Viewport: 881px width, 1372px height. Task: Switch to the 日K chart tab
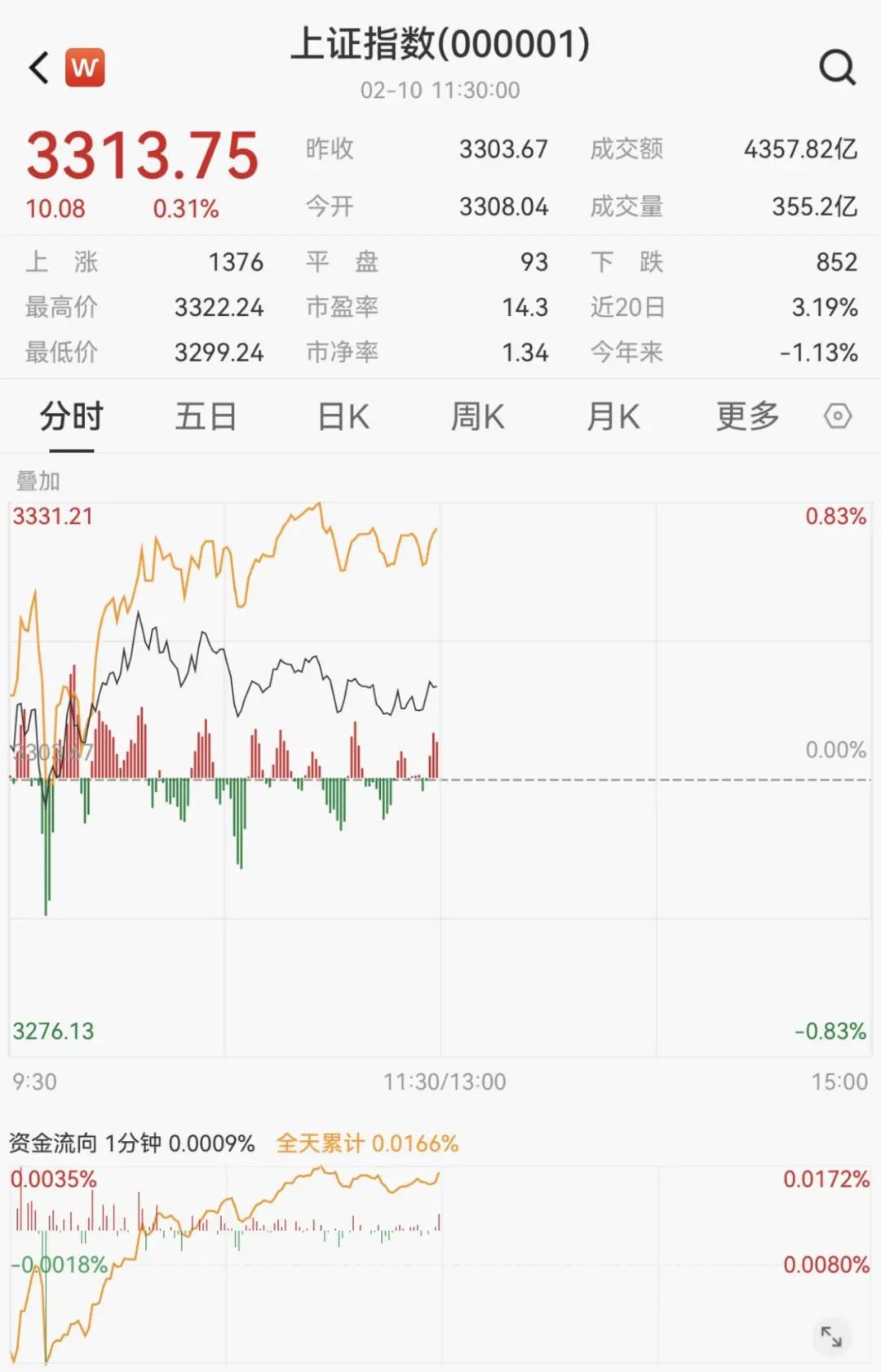(x=343, y=417)
